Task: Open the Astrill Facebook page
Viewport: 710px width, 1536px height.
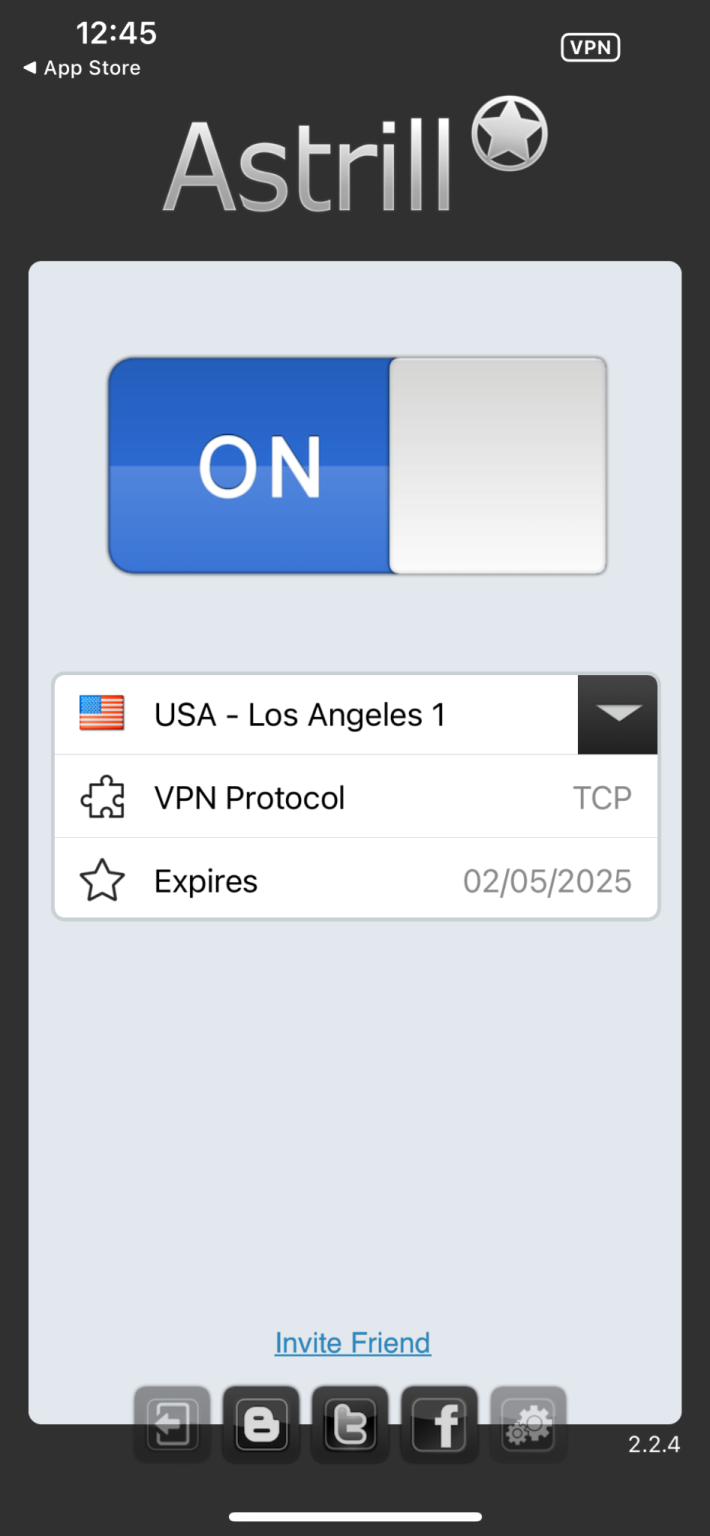Action: click(x=439, y=1425)
